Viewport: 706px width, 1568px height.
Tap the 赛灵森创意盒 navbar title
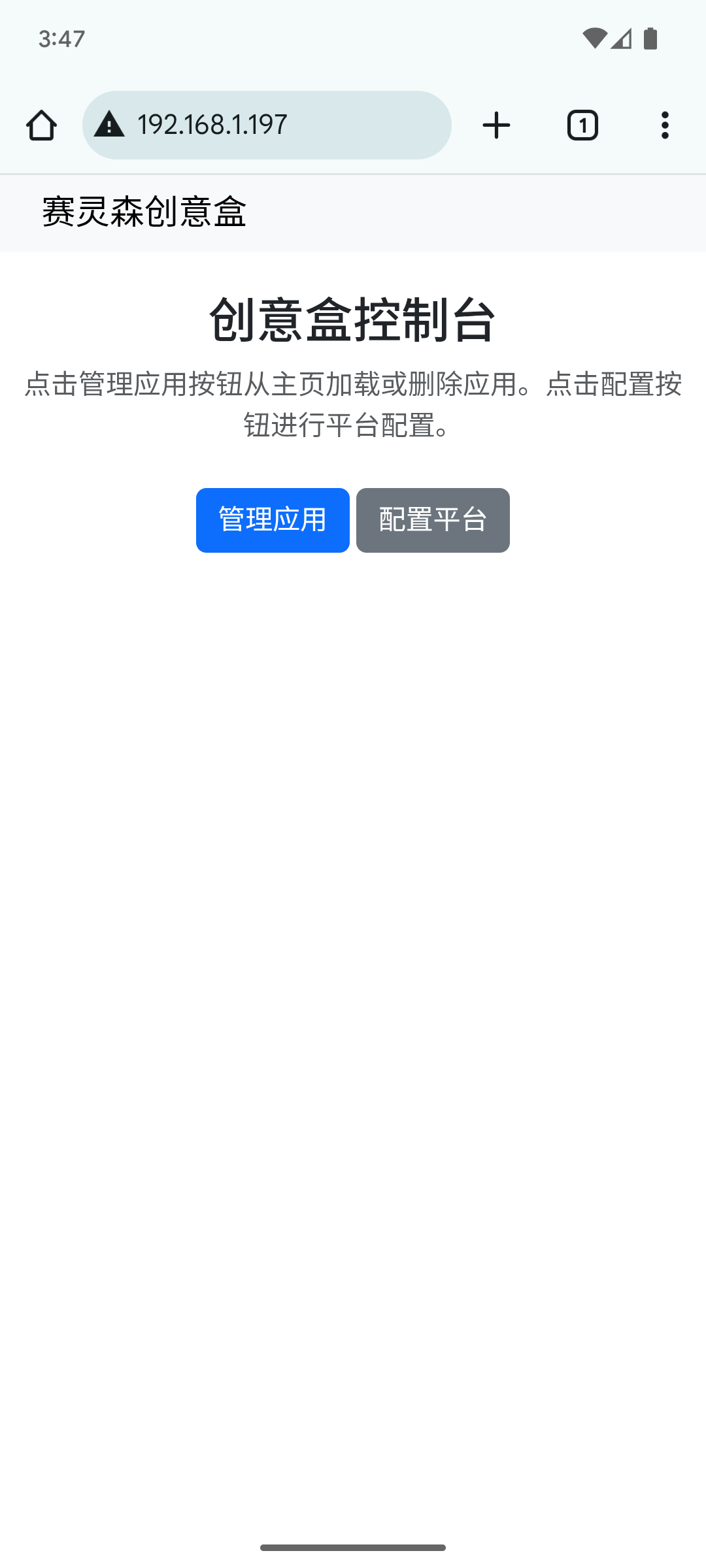click(144, 212)
